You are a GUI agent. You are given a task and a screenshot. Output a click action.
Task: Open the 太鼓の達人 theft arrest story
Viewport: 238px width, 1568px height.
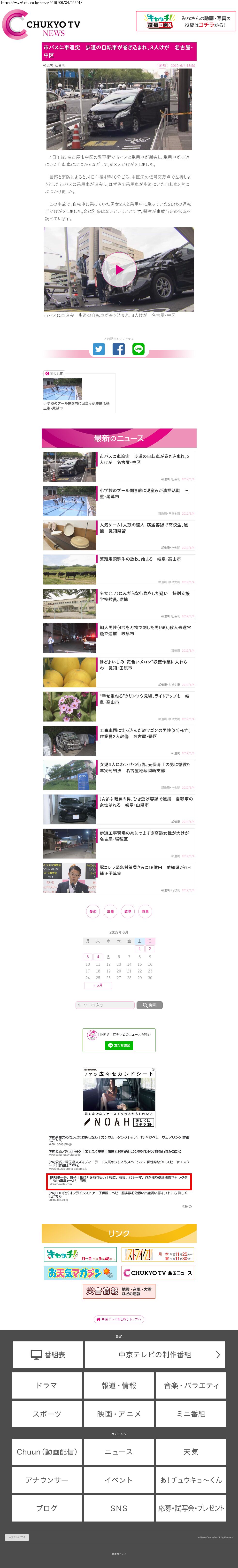144,527
